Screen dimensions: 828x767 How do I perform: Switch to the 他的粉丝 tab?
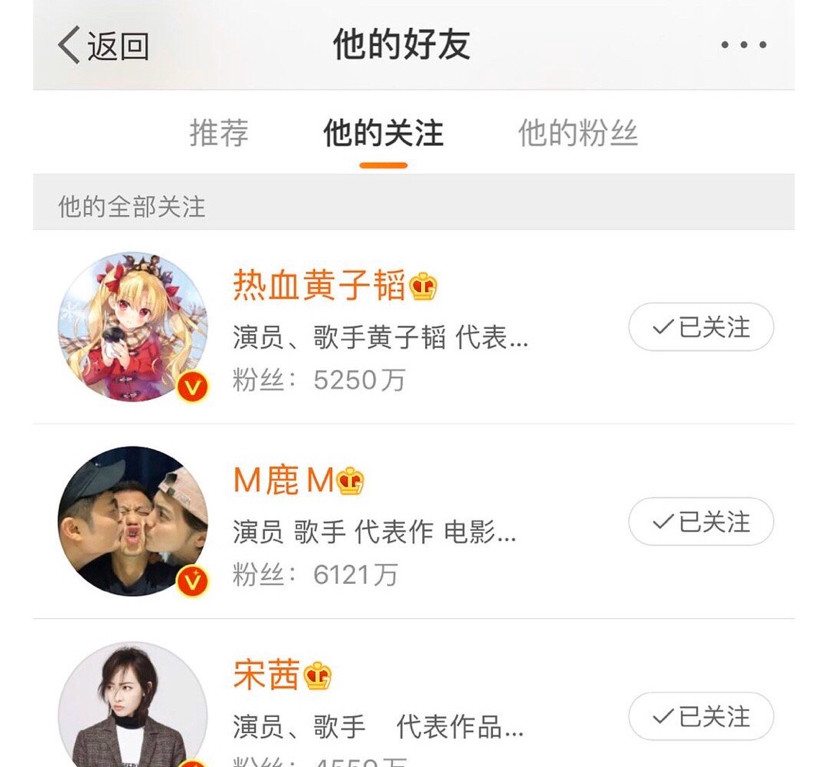(x=578, y=133)
